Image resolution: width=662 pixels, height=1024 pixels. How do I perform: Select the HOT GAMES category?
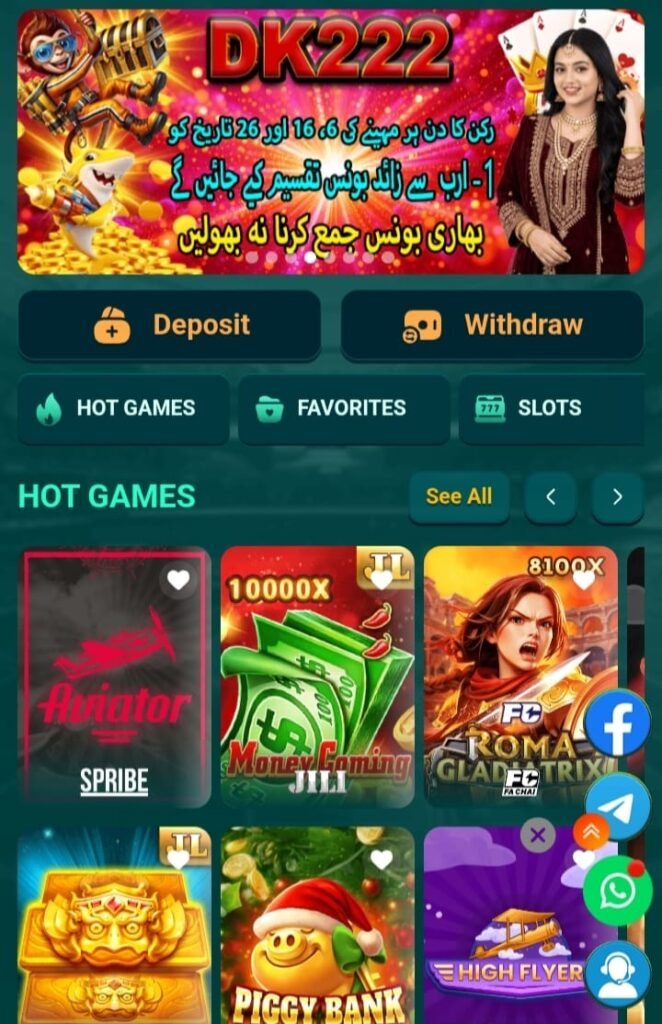pos(123,408)
